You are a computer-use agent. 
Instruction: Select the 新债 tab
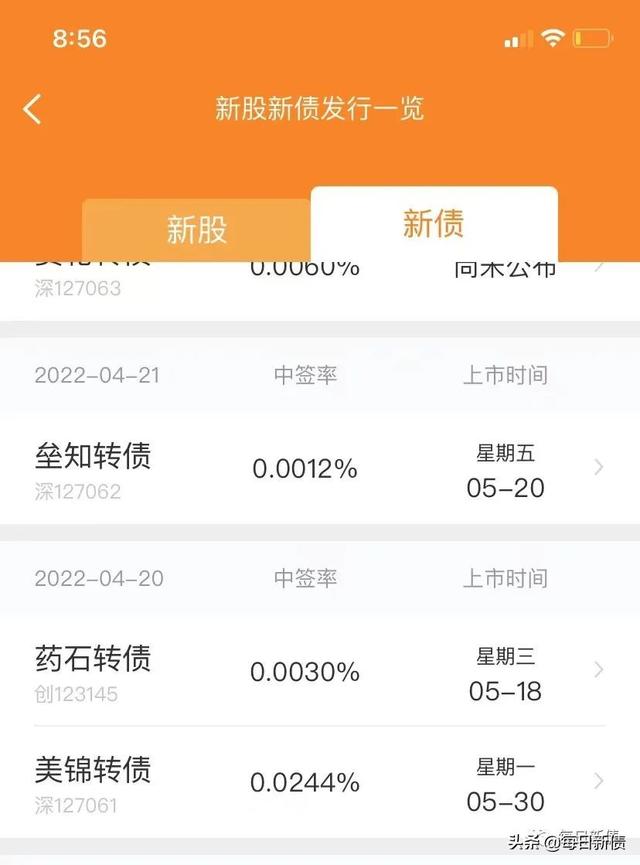pyautogui.click(x=433, y=224)
